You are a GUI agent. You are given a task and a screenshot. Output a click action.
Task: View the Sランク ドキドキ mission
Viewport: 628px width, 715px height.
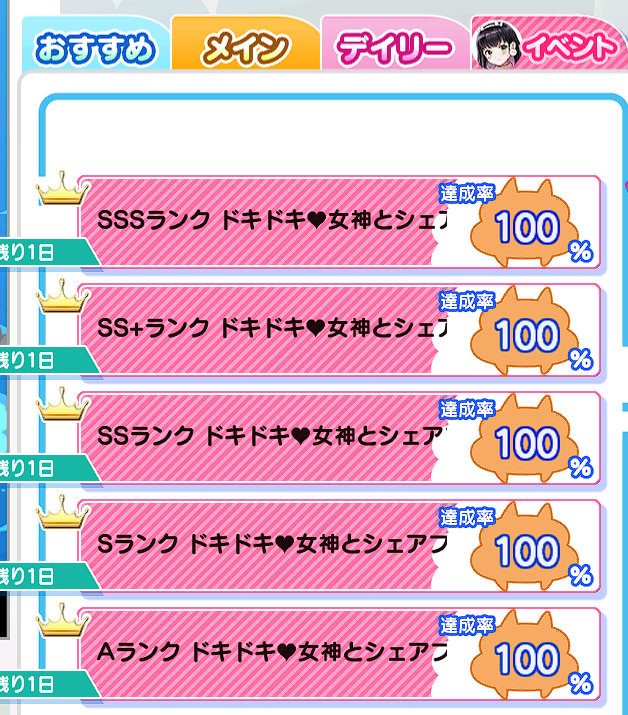point(340,545)
